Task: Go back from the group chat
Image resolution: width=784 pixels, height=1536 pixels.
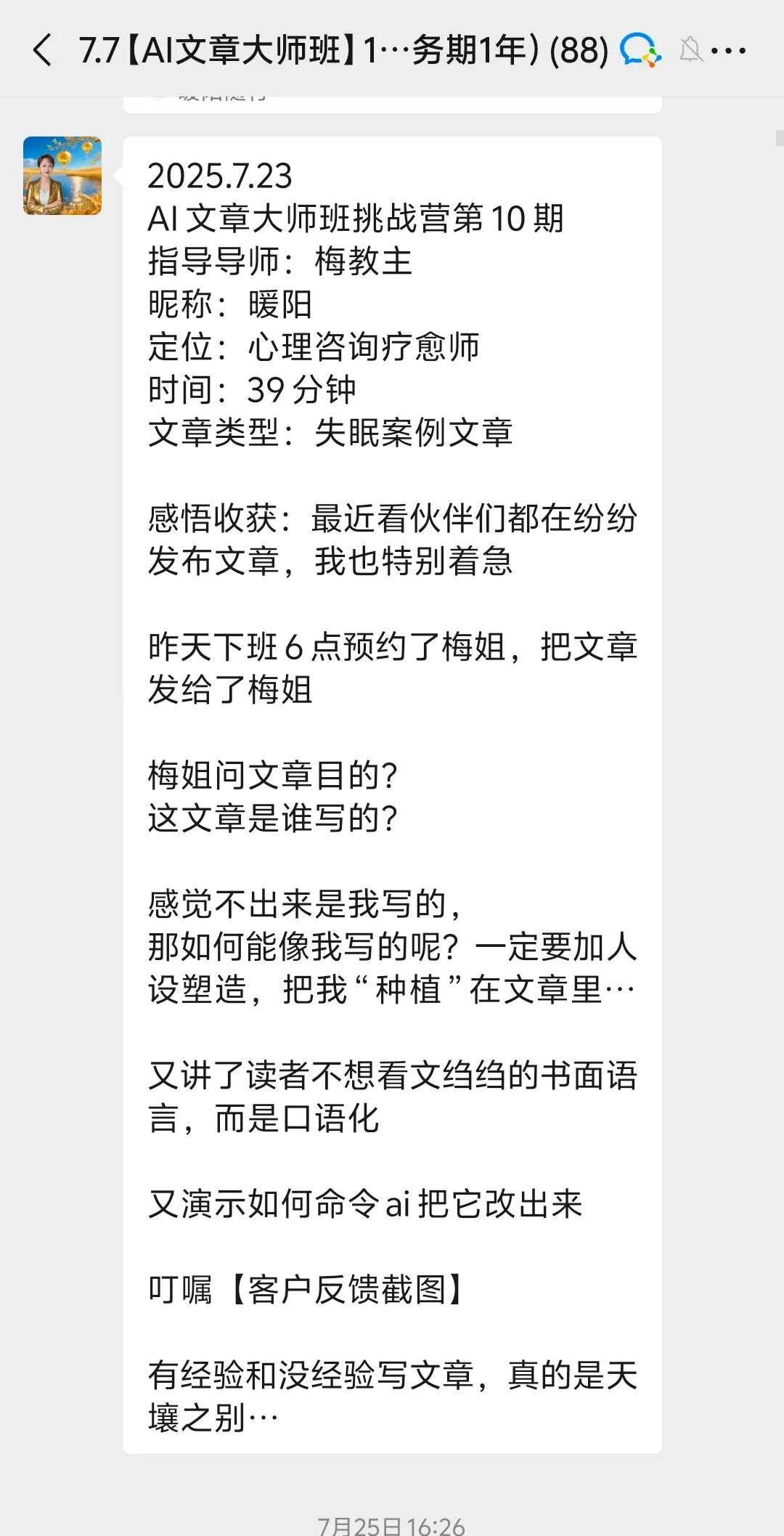Action: (x=42, y=50)
